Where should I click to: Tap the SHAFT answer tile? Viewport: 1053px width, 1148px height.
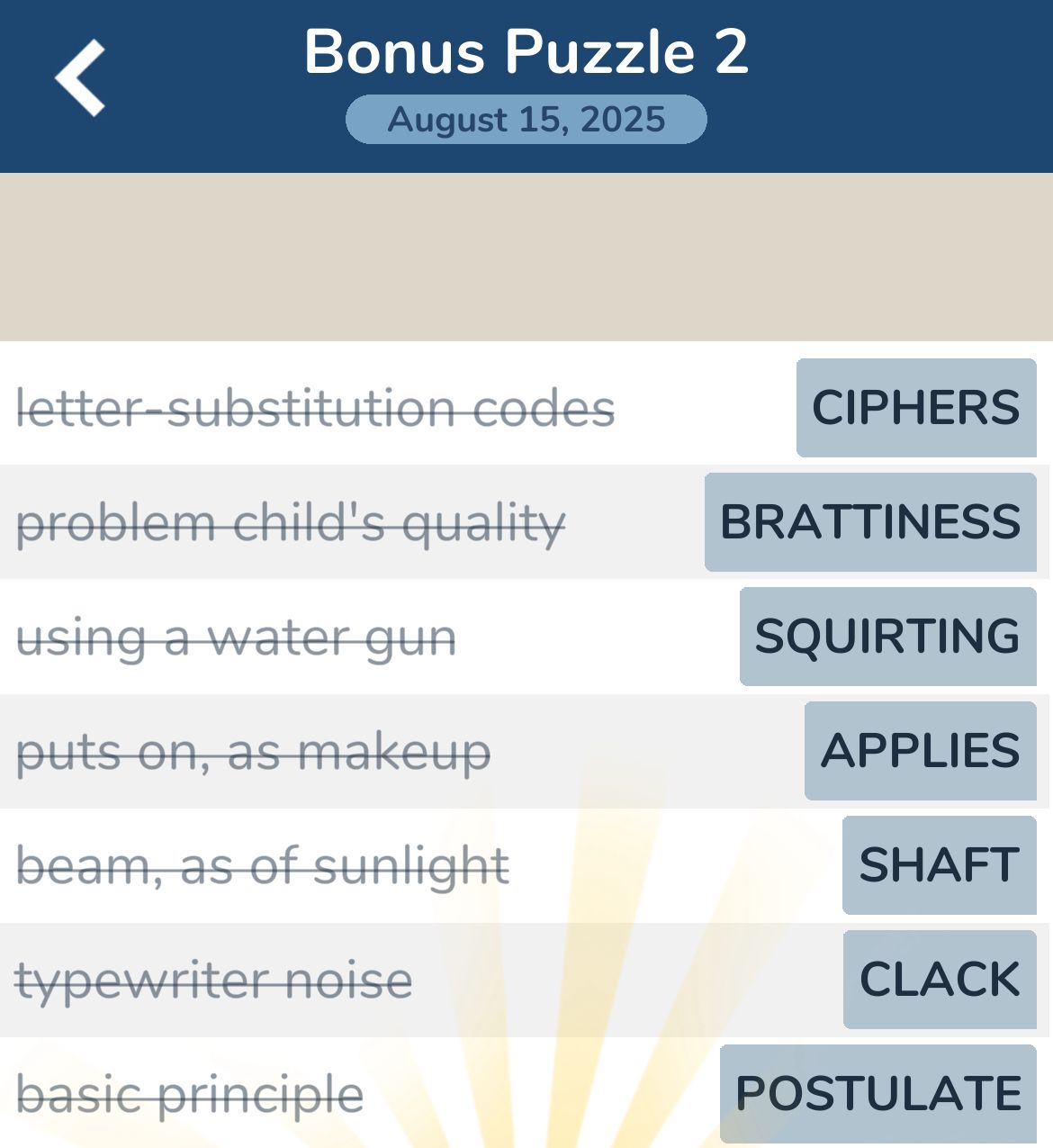(939, 865)
